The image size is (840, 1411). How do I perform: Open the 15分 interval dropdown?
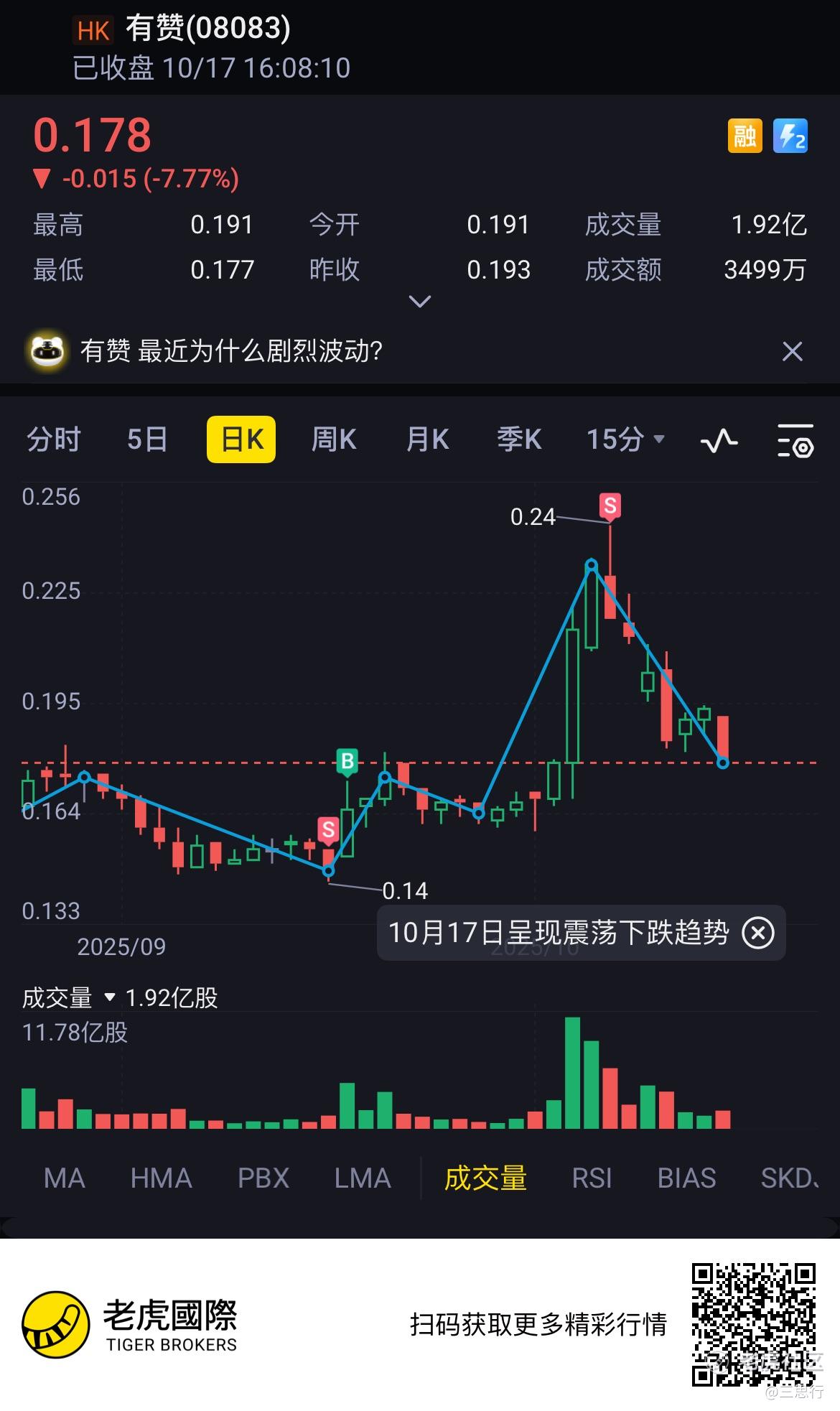[625, 439]
